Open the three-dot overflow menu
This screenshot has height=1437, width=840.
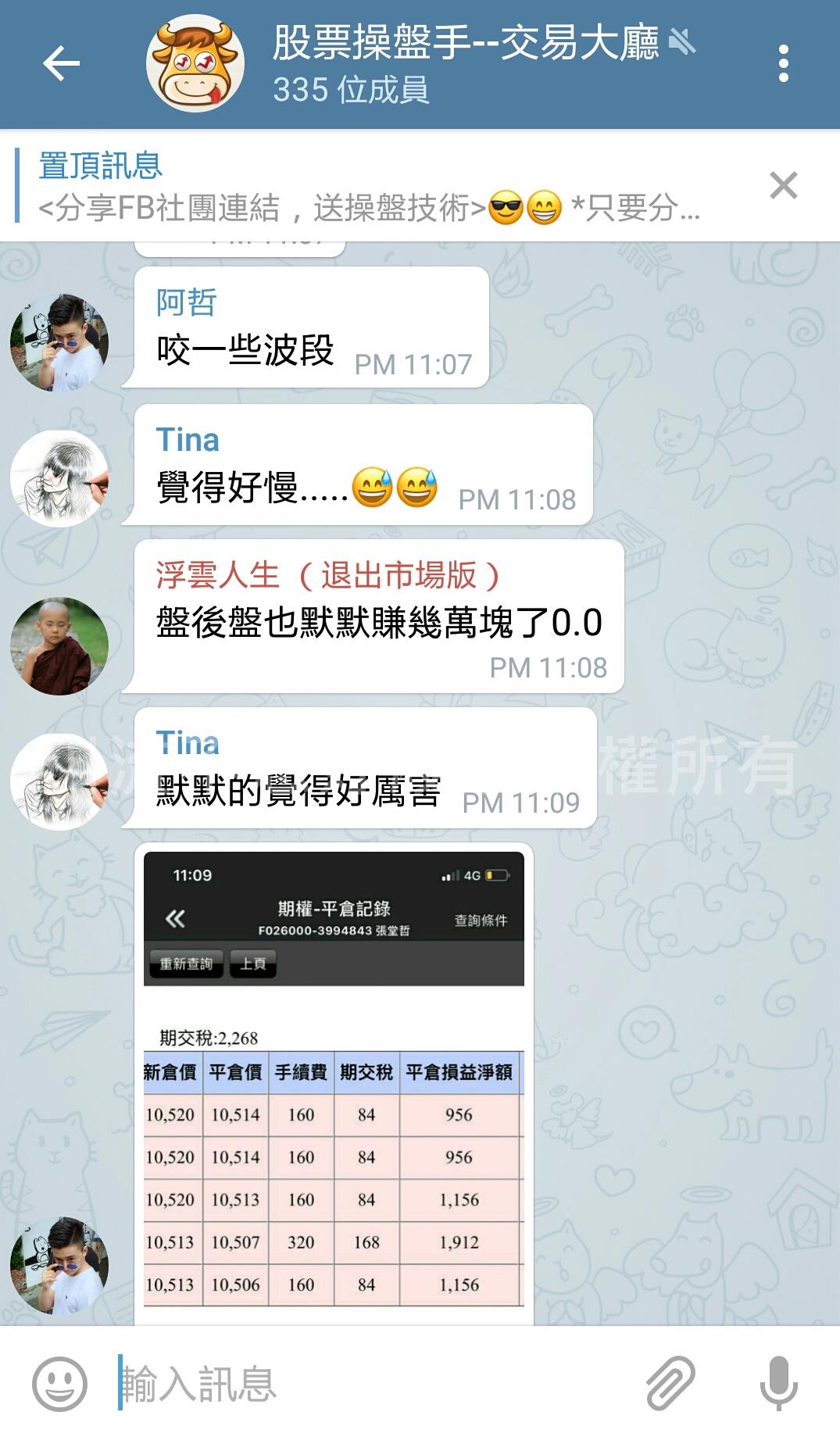pos(783,64)
